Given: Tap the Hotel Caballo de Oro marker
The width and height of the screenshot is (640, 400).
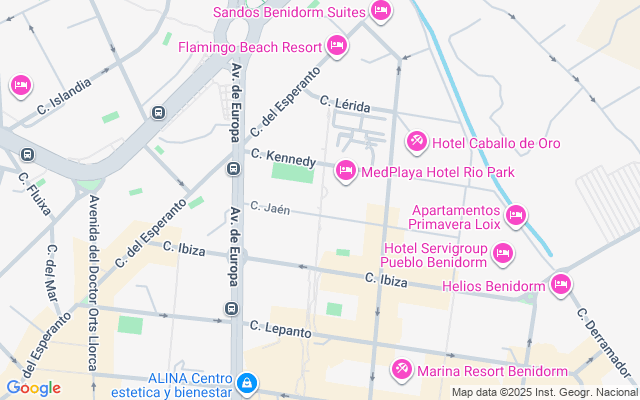Looking at the screenshot, I should tap(417, 142).
